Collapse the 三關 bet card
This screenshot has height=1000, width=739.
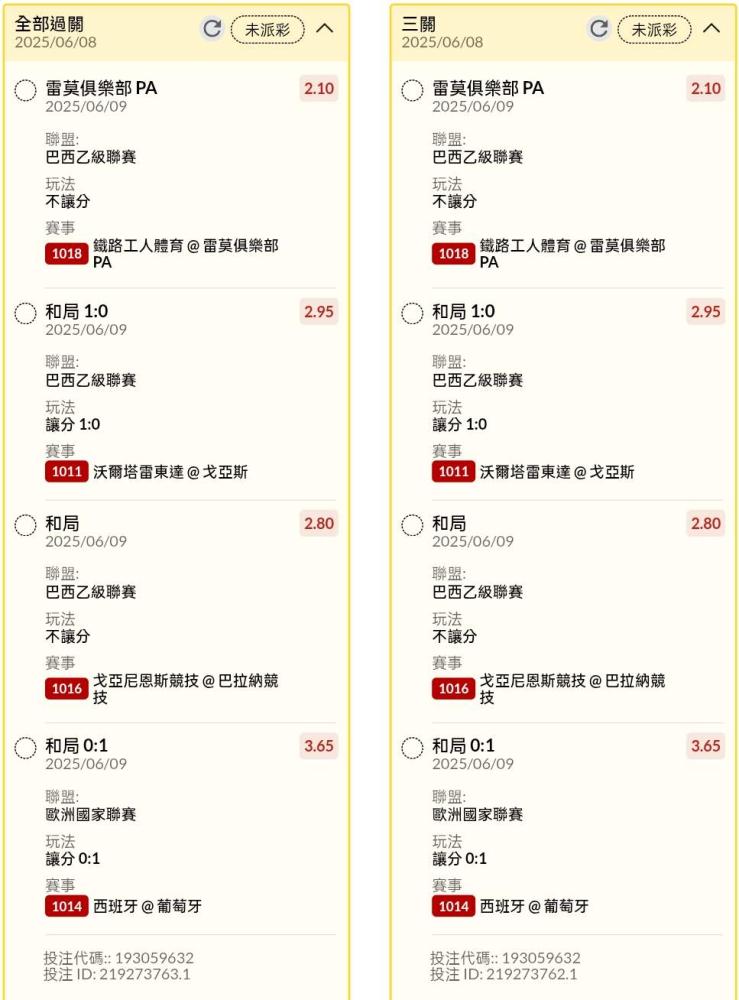[x=712, y=29]
